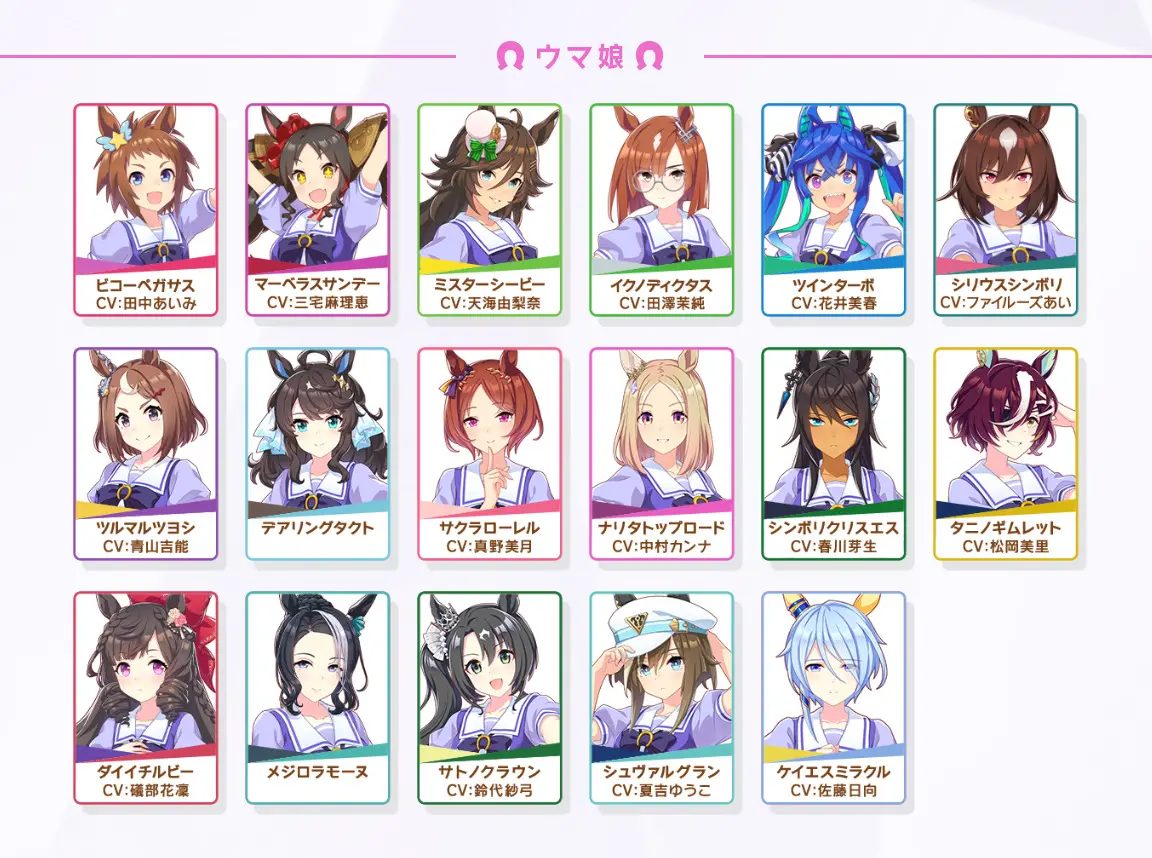View the シュヴァルグラン character card
This screenshot has height=858, width=1152.
662,697
